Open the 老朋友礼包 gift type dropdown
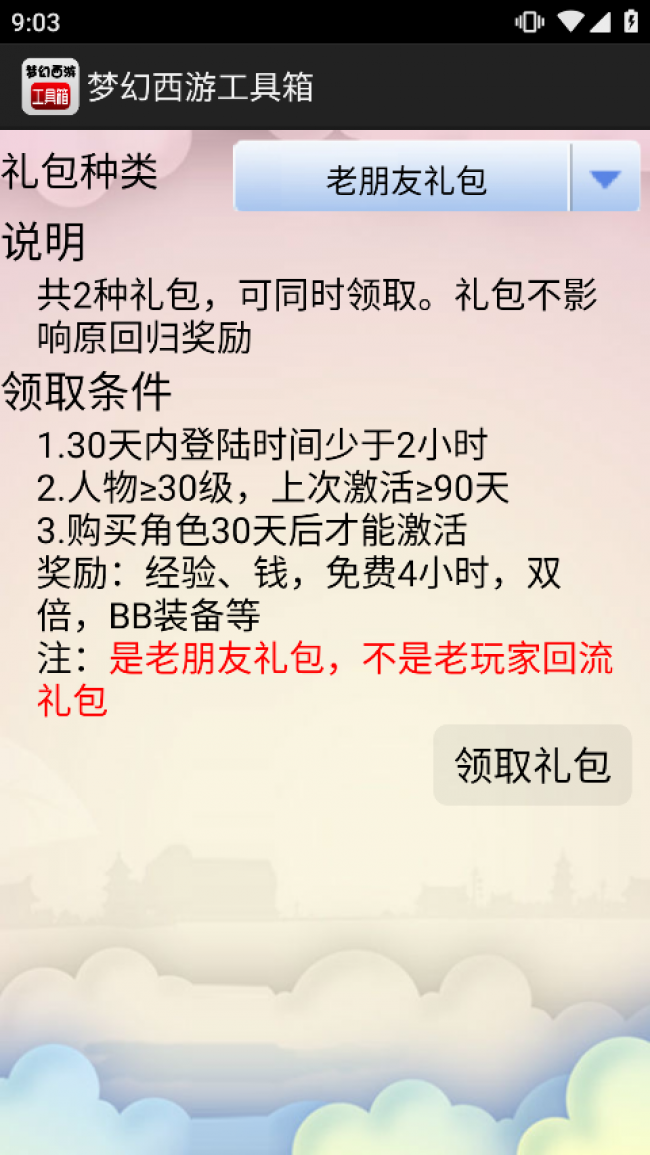 tap(437, 178)
